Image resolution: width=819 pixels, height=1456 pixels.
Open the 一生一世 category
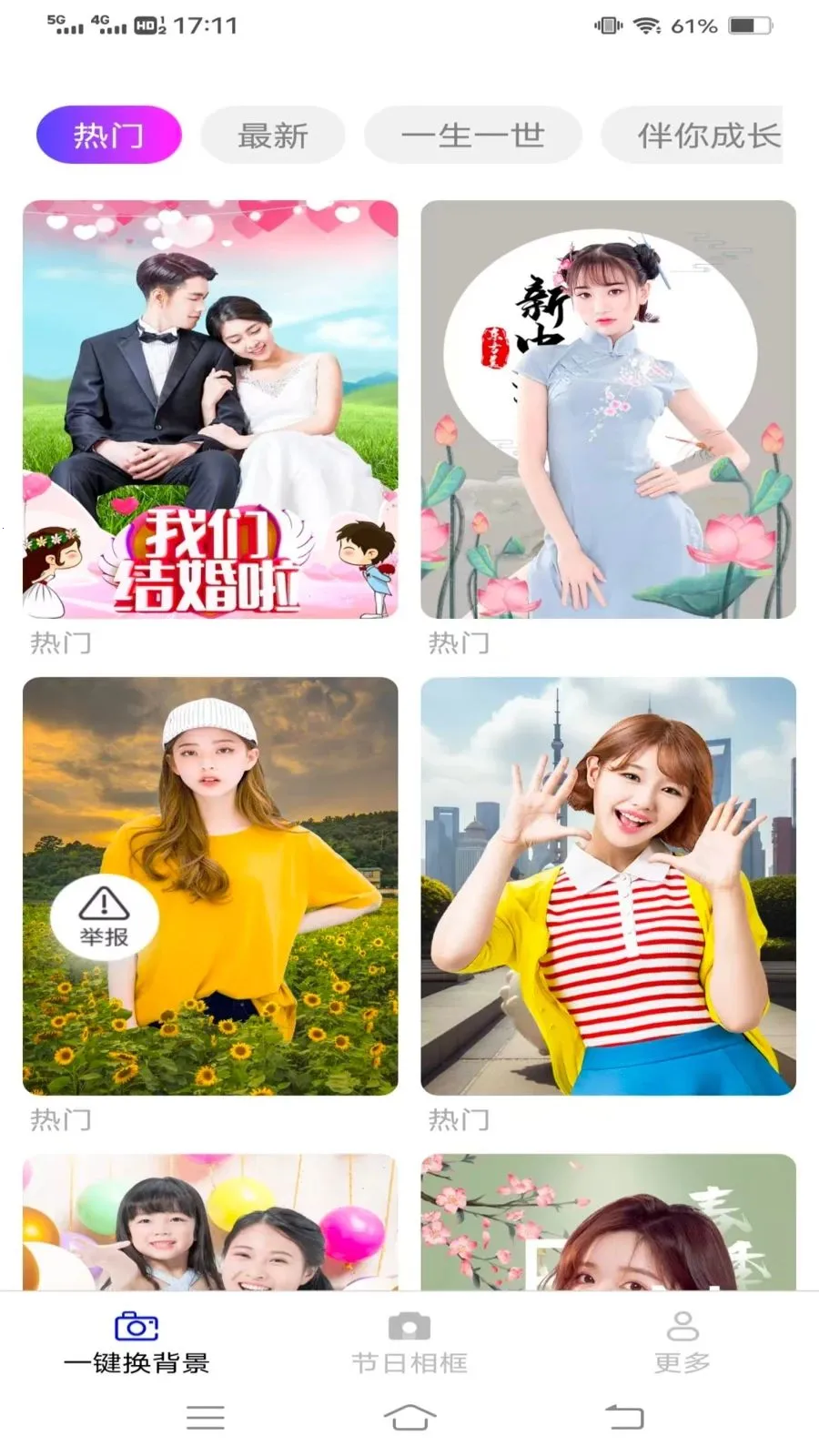click(x=472, y=136)
